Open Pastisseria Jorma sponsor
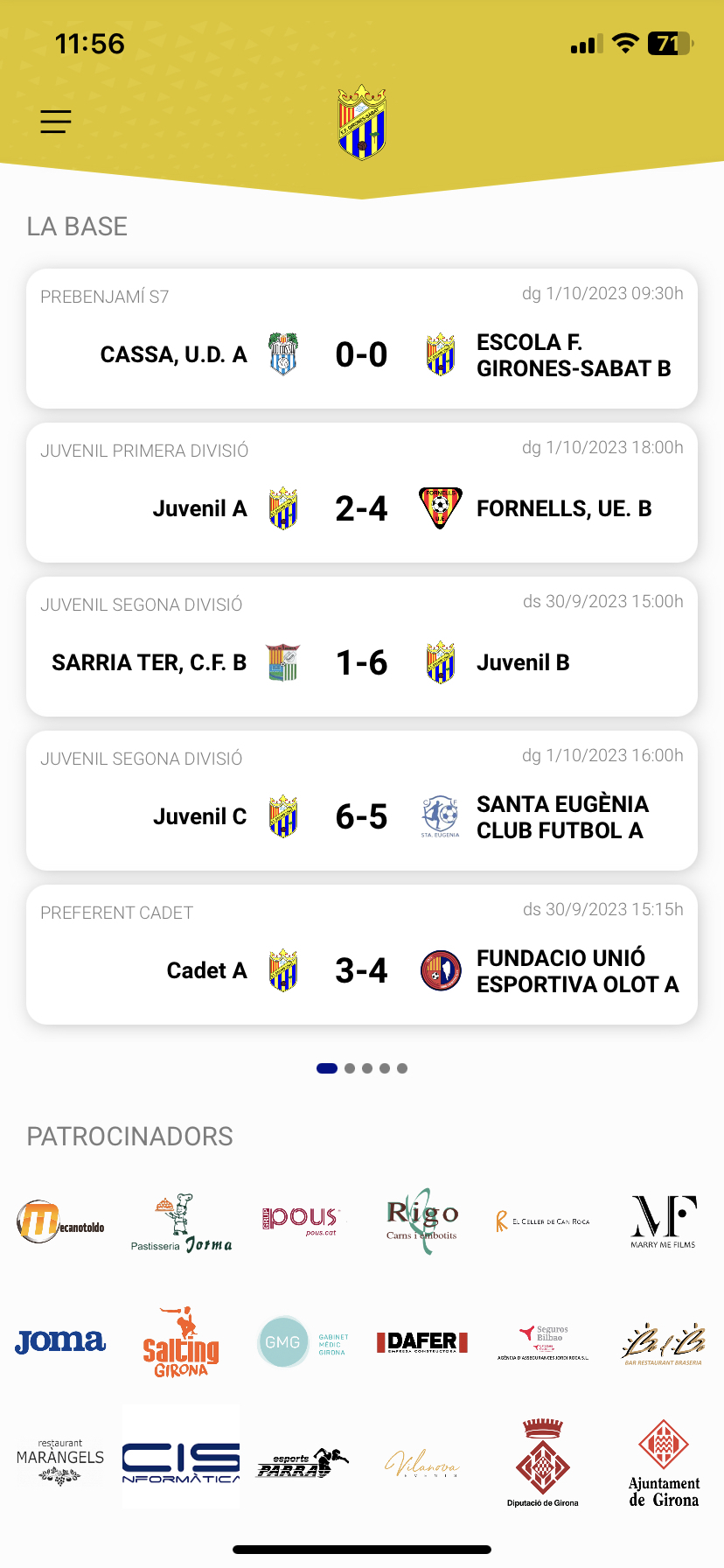724x1568 pixels. click(181, 1222)
